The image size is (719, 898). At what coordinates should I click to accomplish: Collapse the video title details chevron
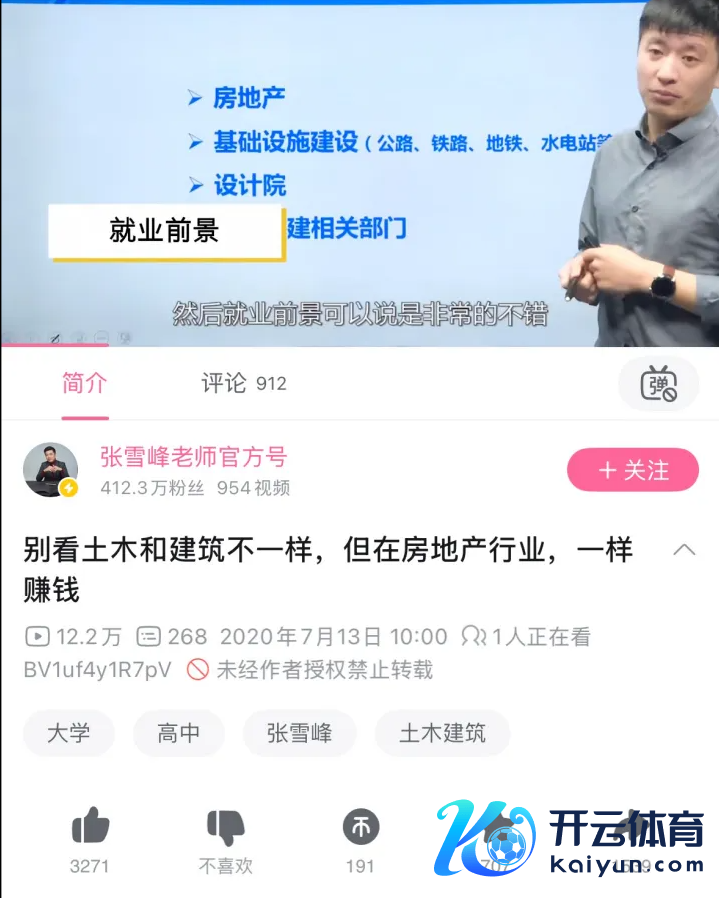(x=684, y=550)
